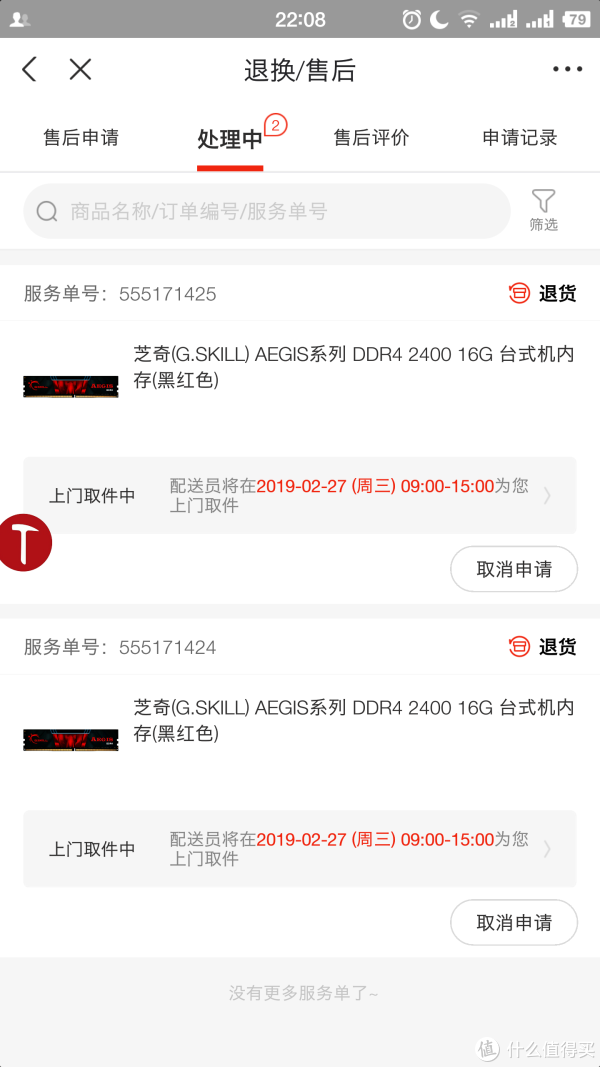This screenshot has width=600, height=1067.
Task: Open the 申请记录 tab
Action: [x=519, y=138]
